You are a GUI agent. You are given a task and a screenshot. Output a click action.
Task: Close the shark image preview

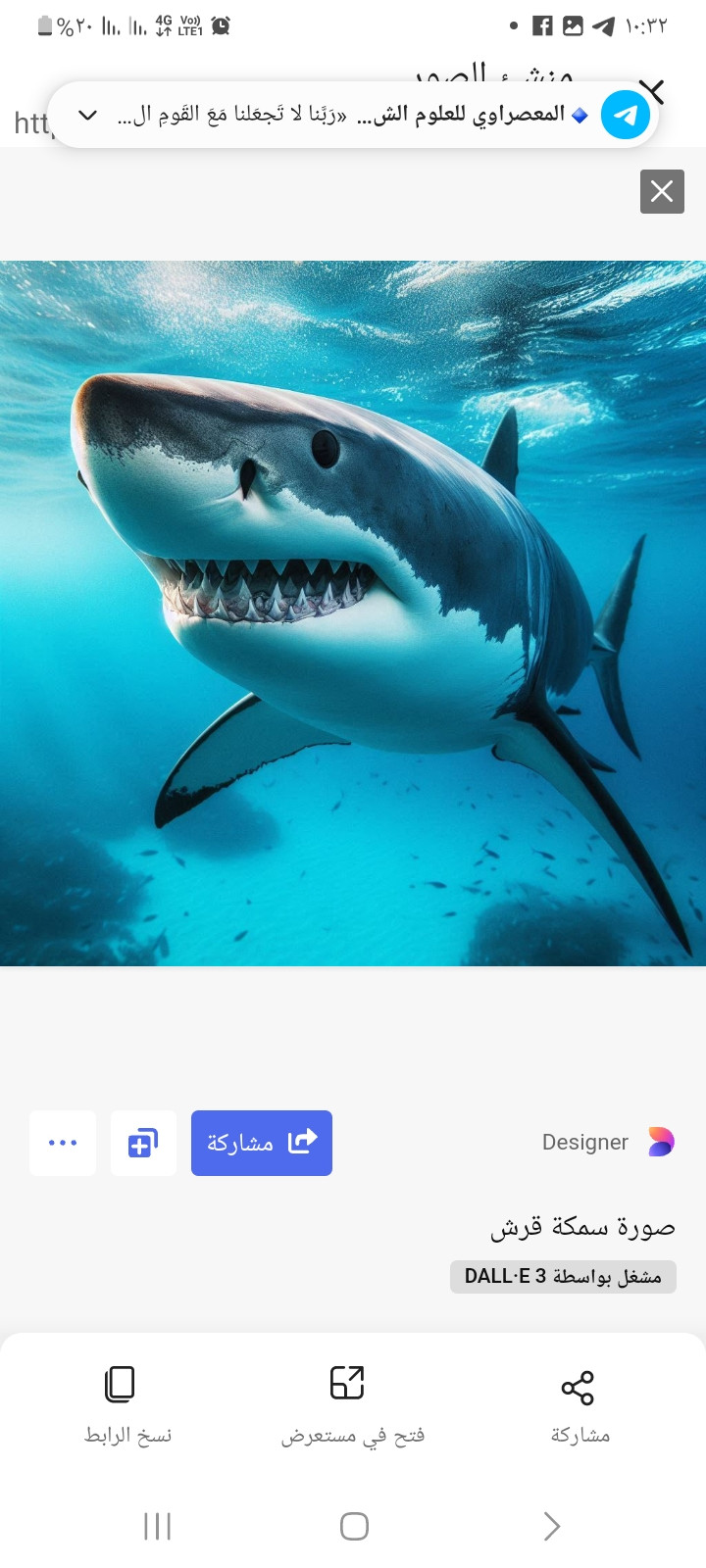pos(662,191)
